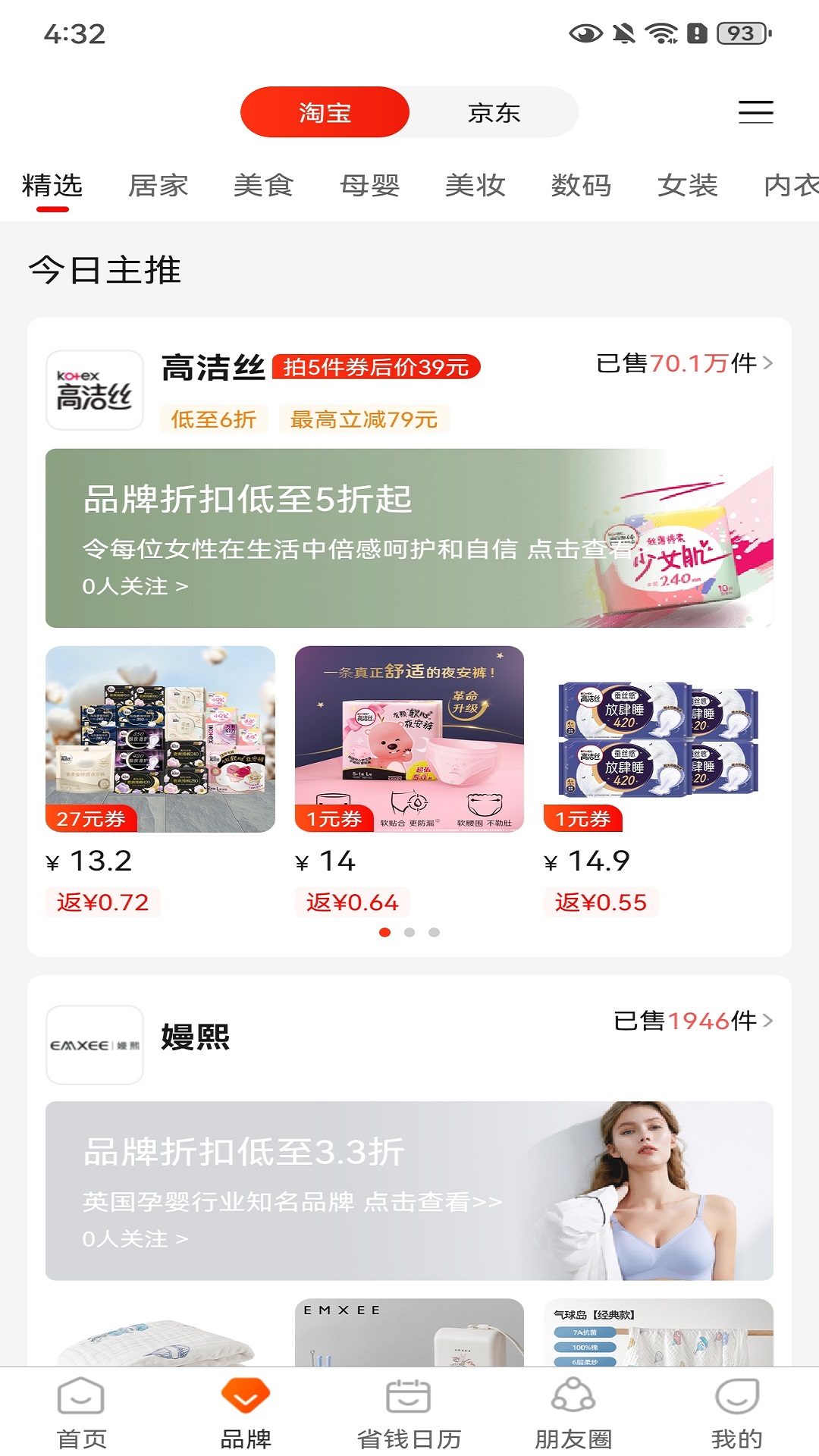The height and width of the screenshot is (1456, 819).
Task: Open the 美食 category tab
Action: [x=263, y=185]
